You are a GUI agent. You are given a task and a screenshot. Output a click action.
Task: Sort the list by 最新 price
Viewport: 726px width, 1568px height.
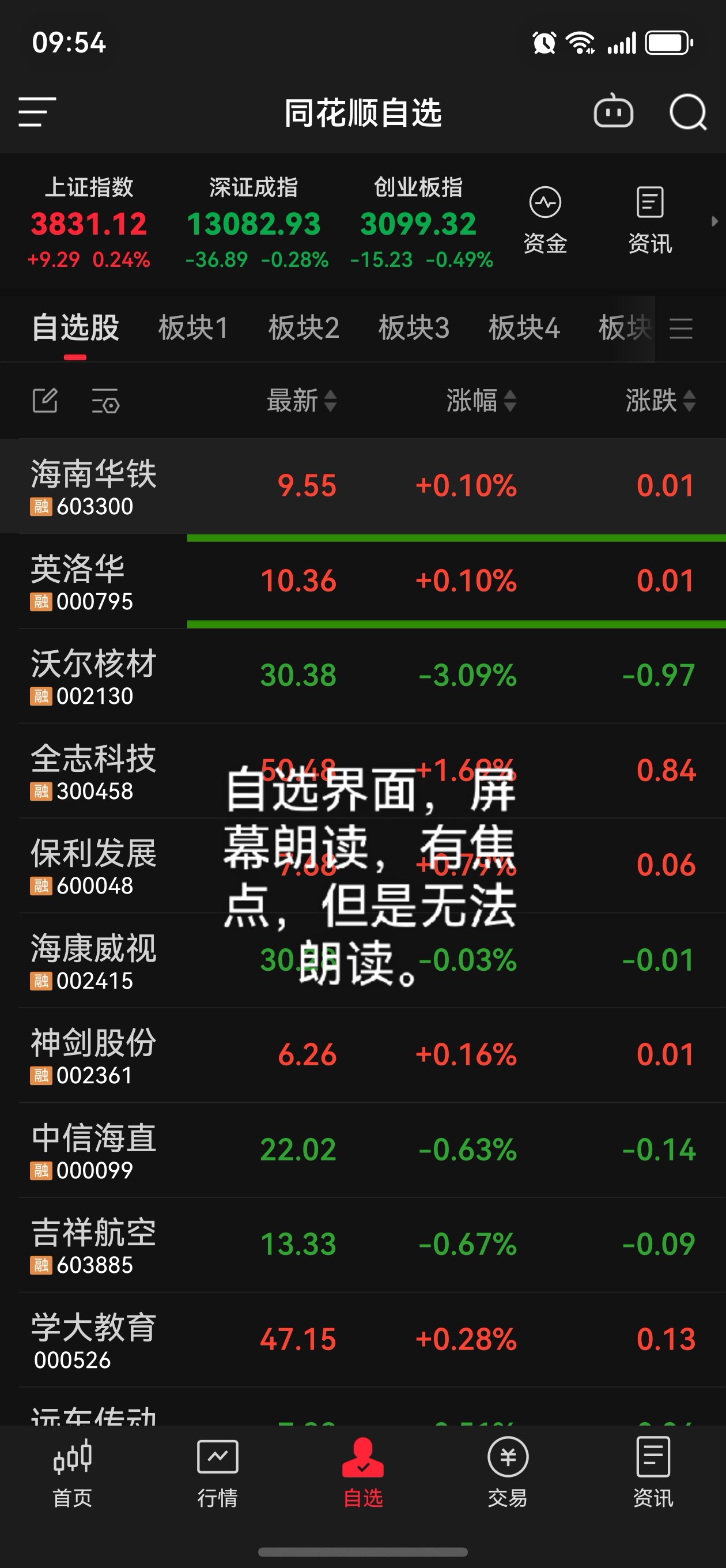[301, 401]
